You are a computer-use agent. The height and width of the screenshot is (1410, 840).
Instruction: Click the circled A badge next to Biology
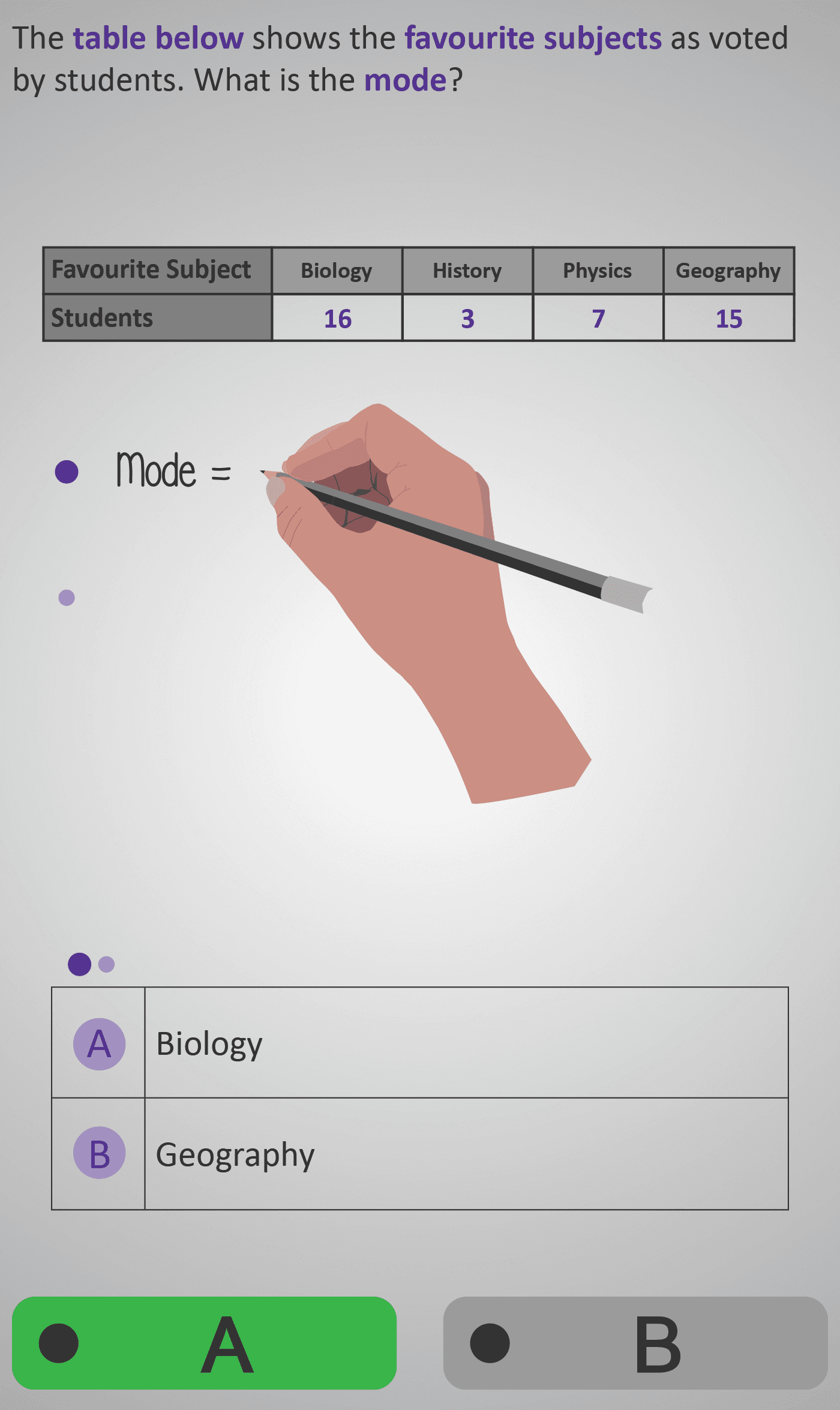pos(100,1043)
